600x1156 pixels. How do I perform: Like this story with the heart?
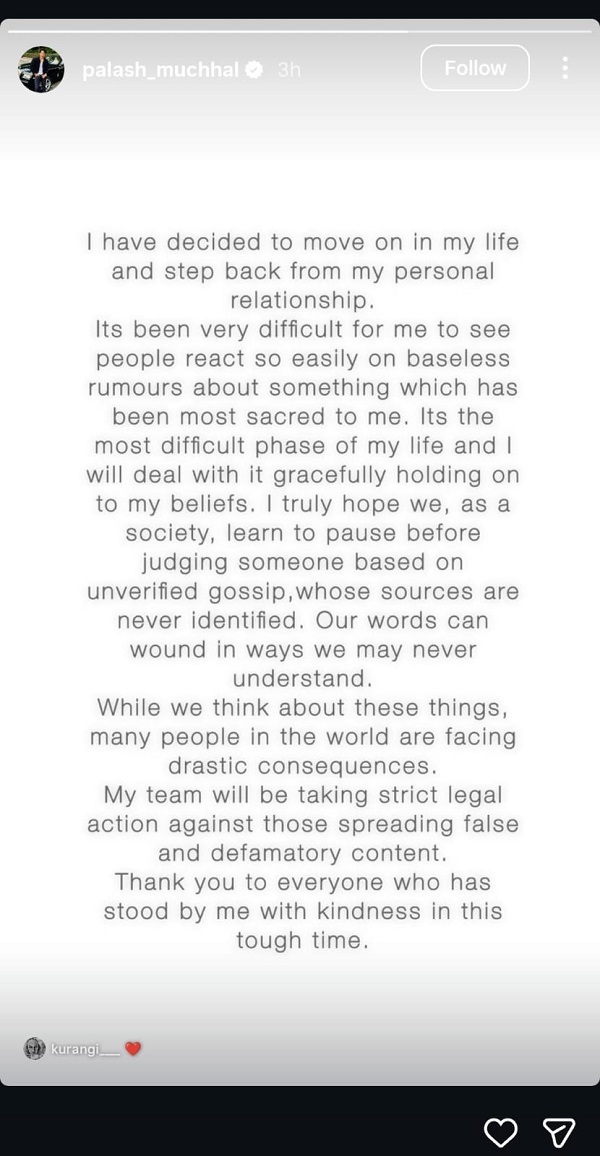click(x=500, y=1131)
